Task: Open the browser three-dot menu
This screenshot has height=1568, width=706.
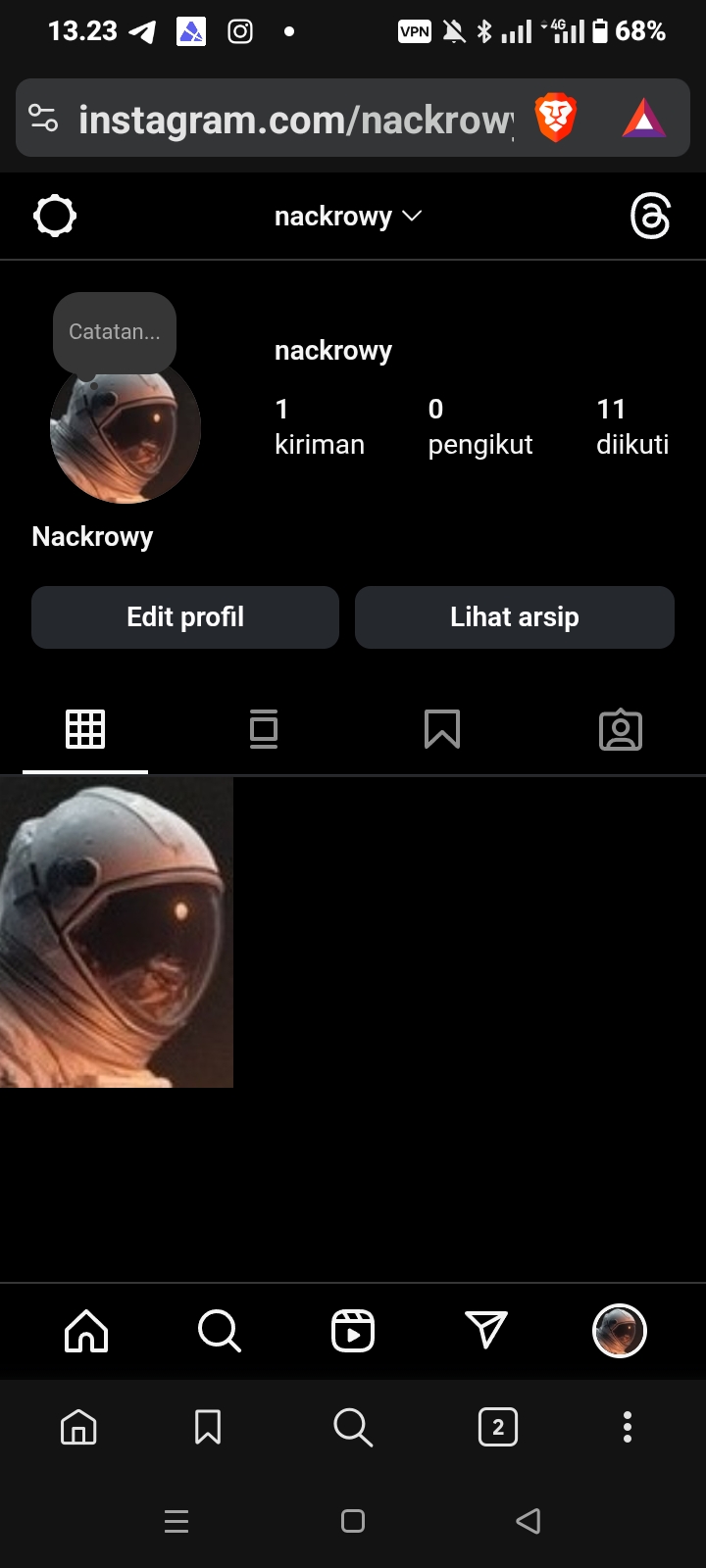Action: [628, 1427]
